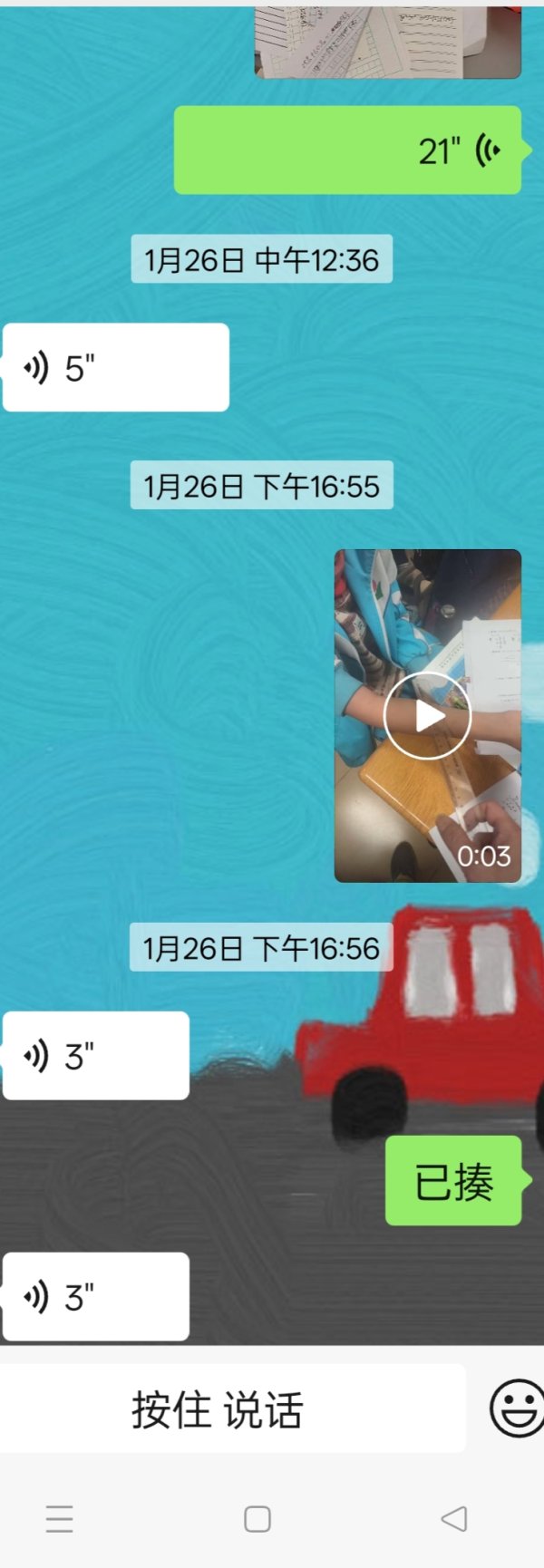Tap the 按住 说话 hold-to-talk button

[233, 1409]
